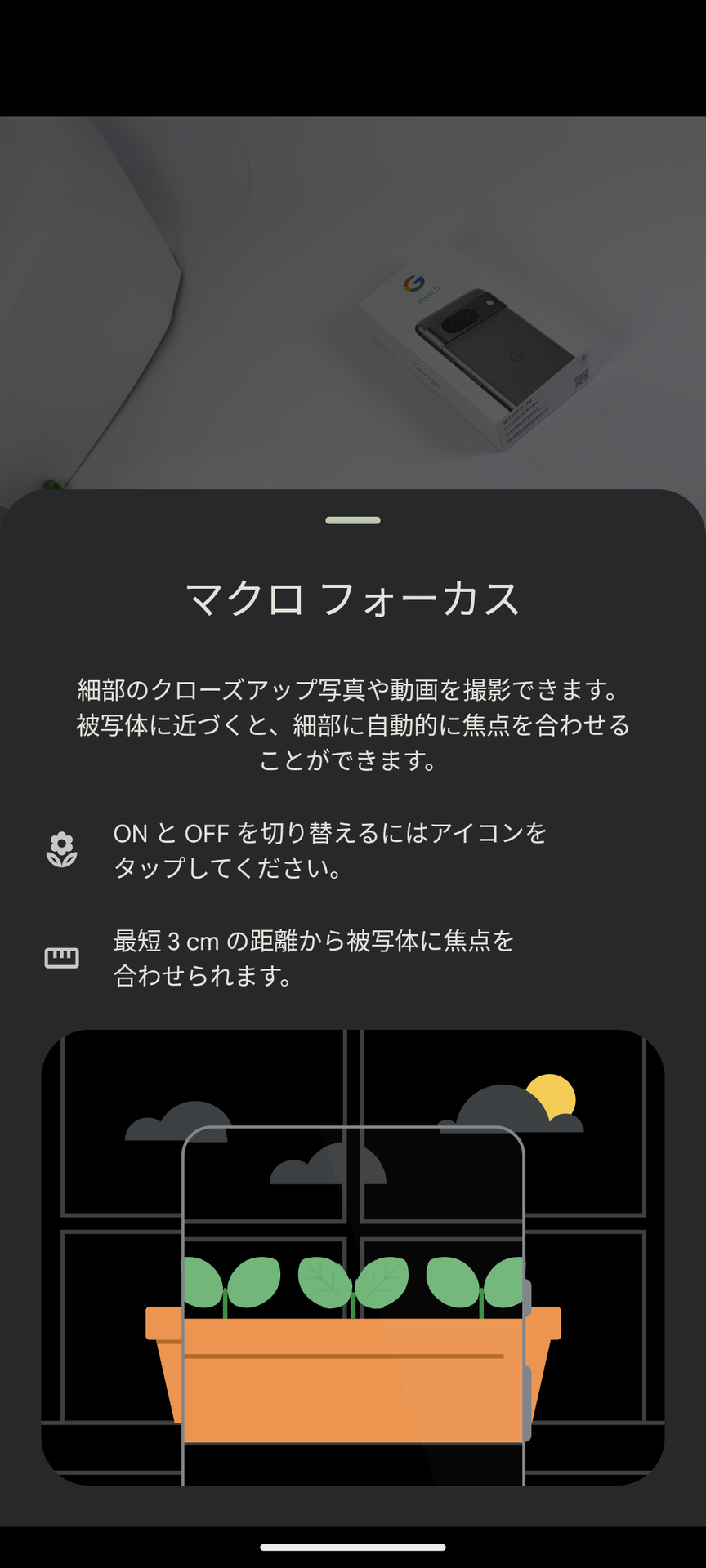
Task: Tap the drag handle above マクロ フォーカス
Action: [x=353, y=520]
